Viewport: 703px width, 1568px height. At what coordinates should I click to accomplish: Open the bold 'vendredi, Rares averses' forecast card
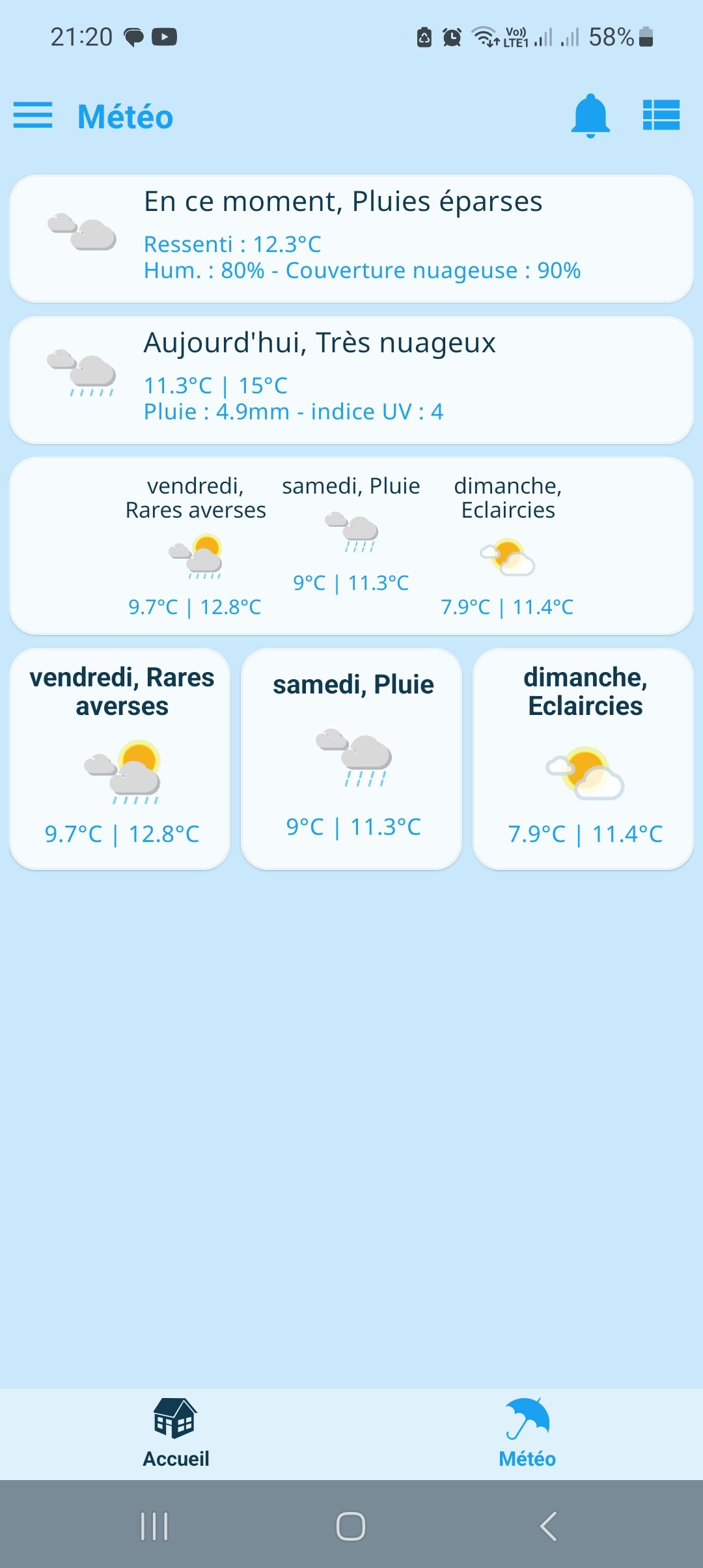120,759
